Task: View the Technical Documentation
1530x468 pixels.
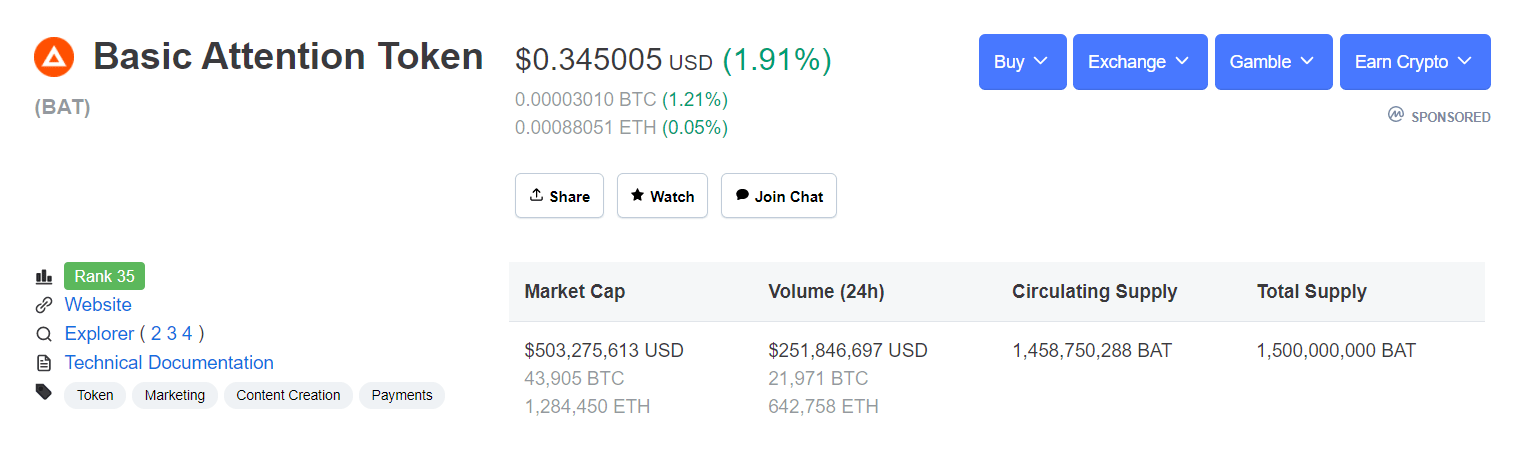Action: coord(169,363)
